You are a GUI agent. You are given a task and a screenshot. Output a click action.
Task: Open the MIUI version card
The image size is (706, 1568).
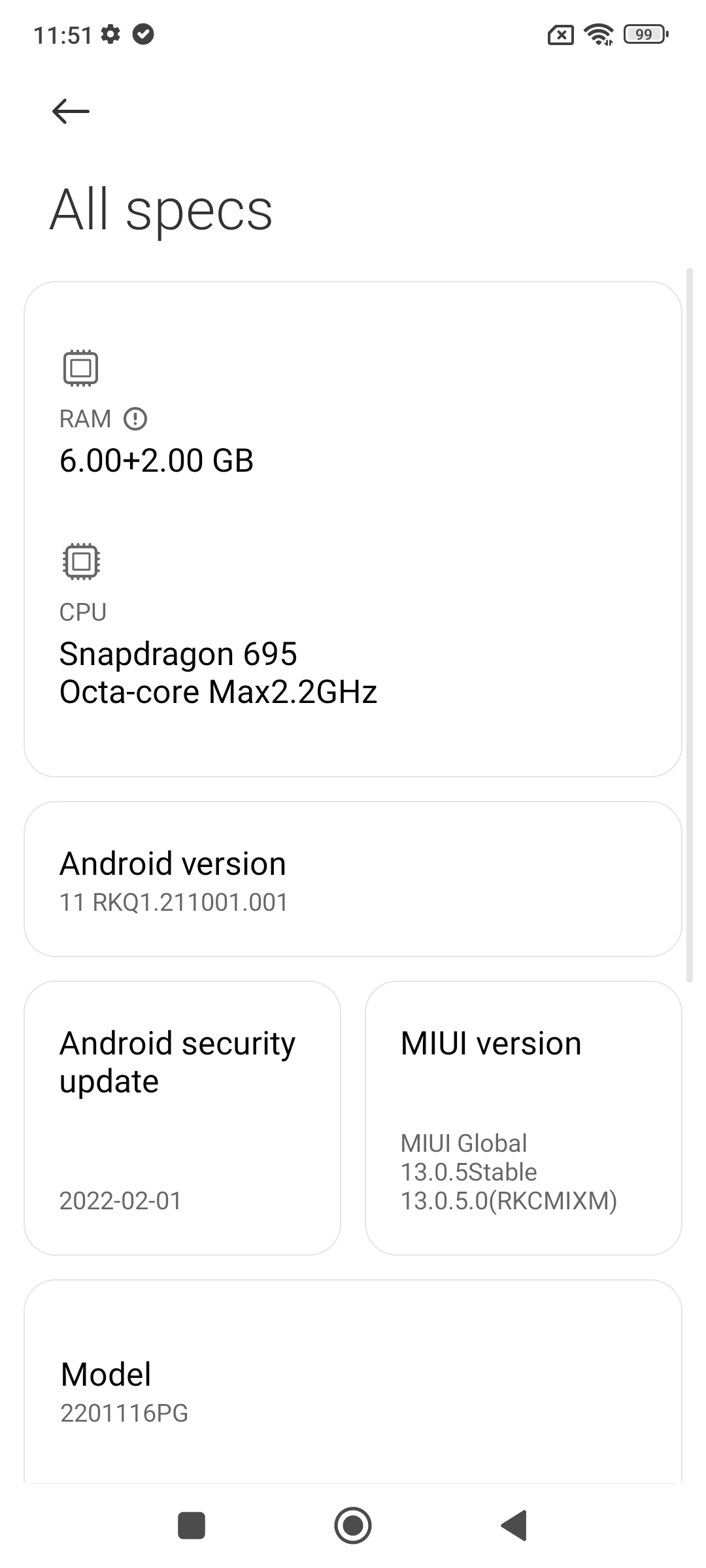[523, 1118]
